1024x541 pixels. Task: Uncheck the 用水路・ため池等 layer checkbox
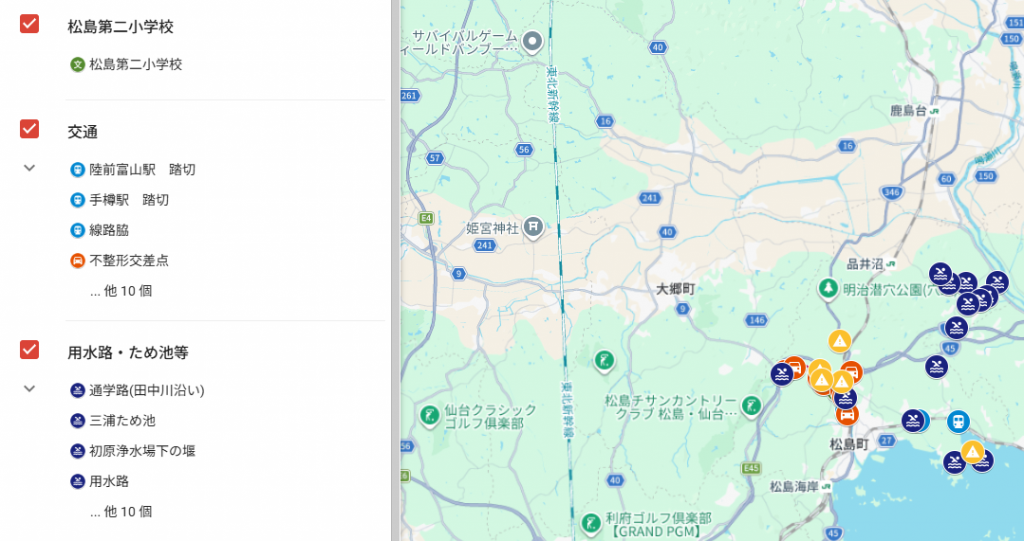pos(30,349)
